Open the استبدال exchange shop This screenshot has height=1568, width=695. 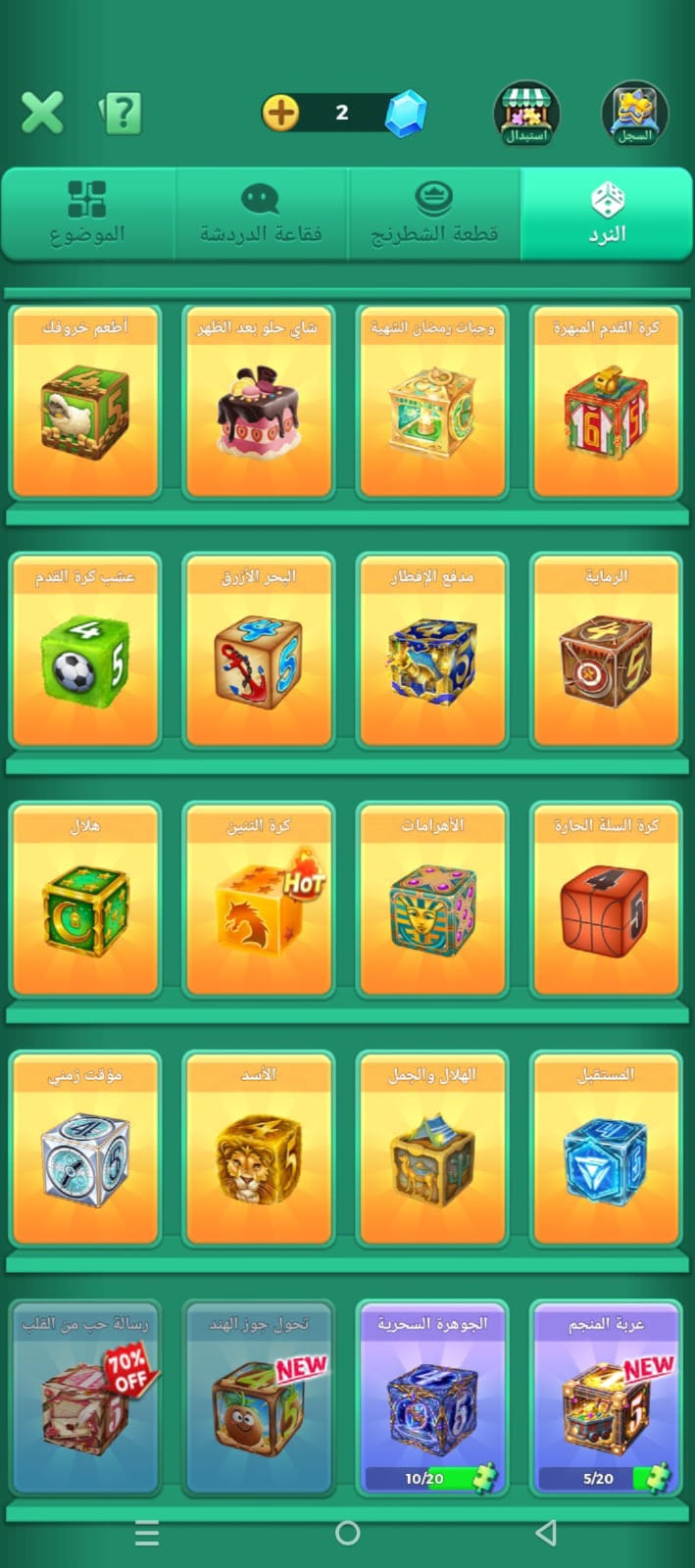[526, 114]
